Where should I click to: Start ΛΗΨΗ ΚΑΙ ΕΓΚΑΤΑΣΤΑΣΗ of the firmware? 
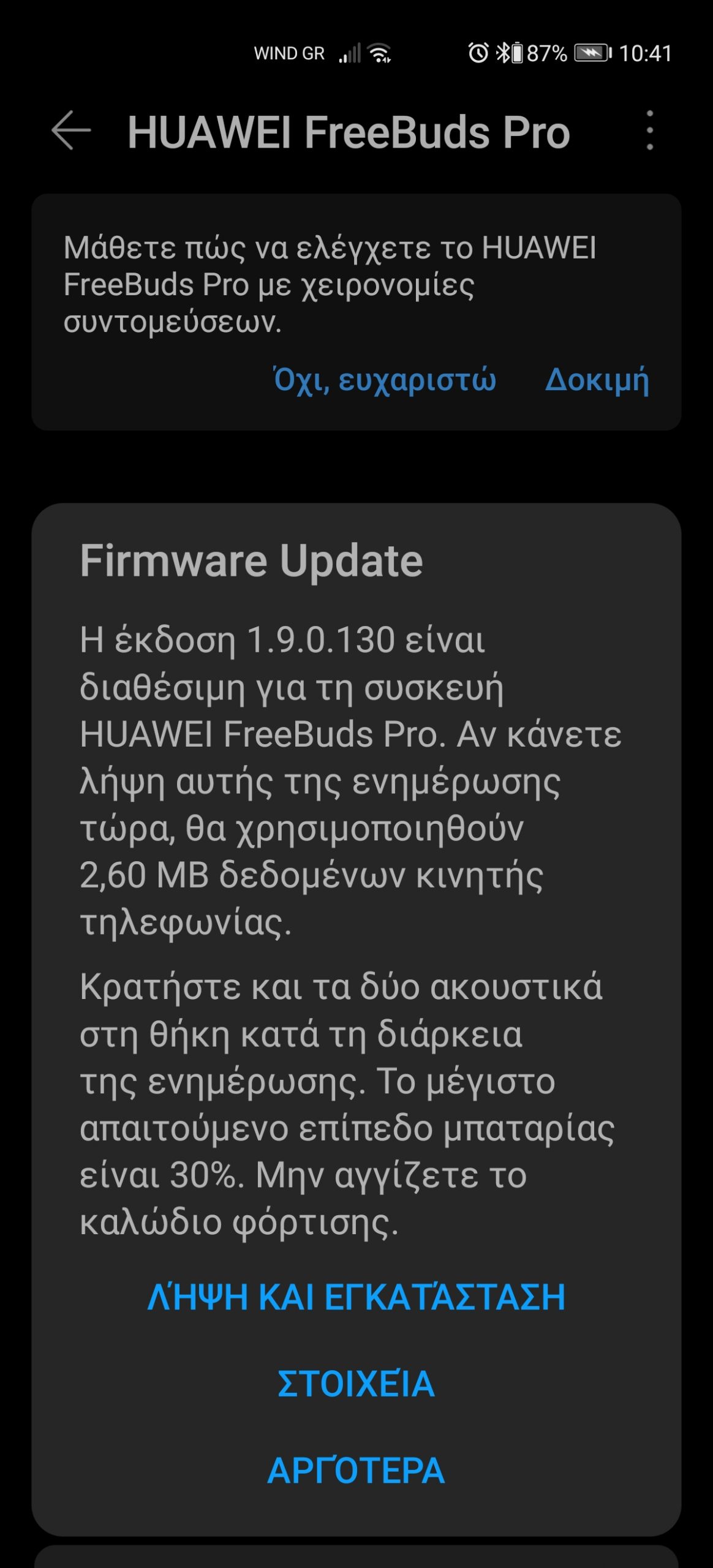coord(356,1297)
